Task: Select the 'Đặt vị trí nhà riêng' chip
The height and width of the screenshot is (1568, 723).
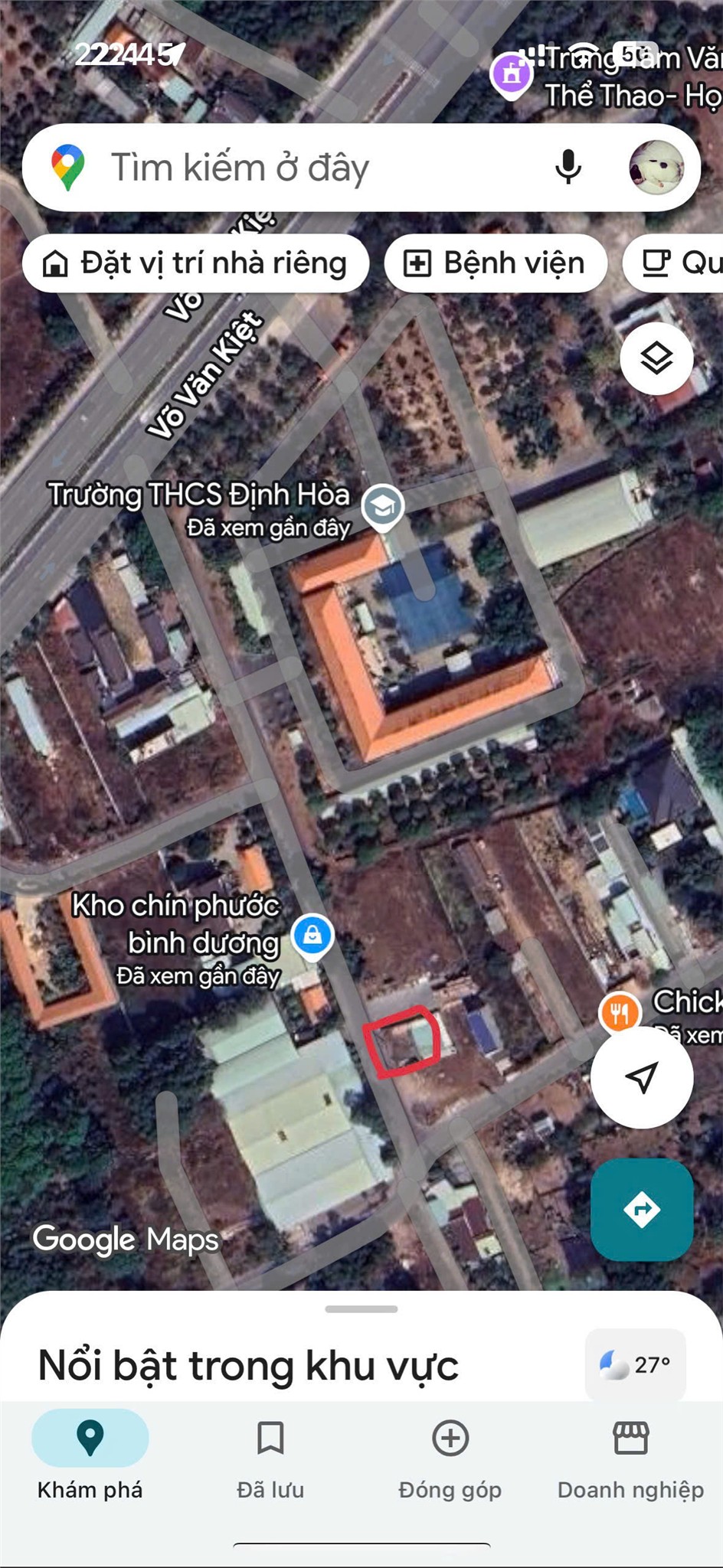Action: pos(196,263)
